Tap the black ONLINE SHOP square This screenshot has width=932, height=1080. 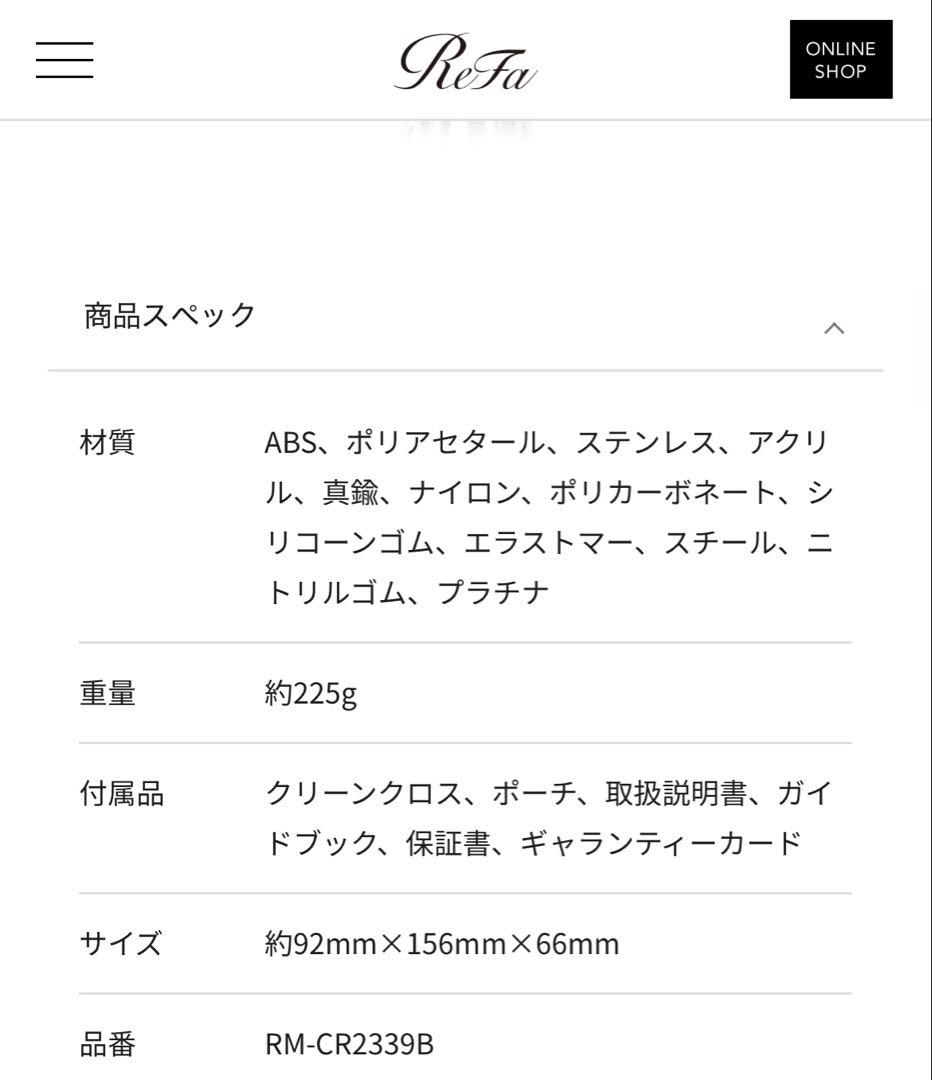pos(840,58)
